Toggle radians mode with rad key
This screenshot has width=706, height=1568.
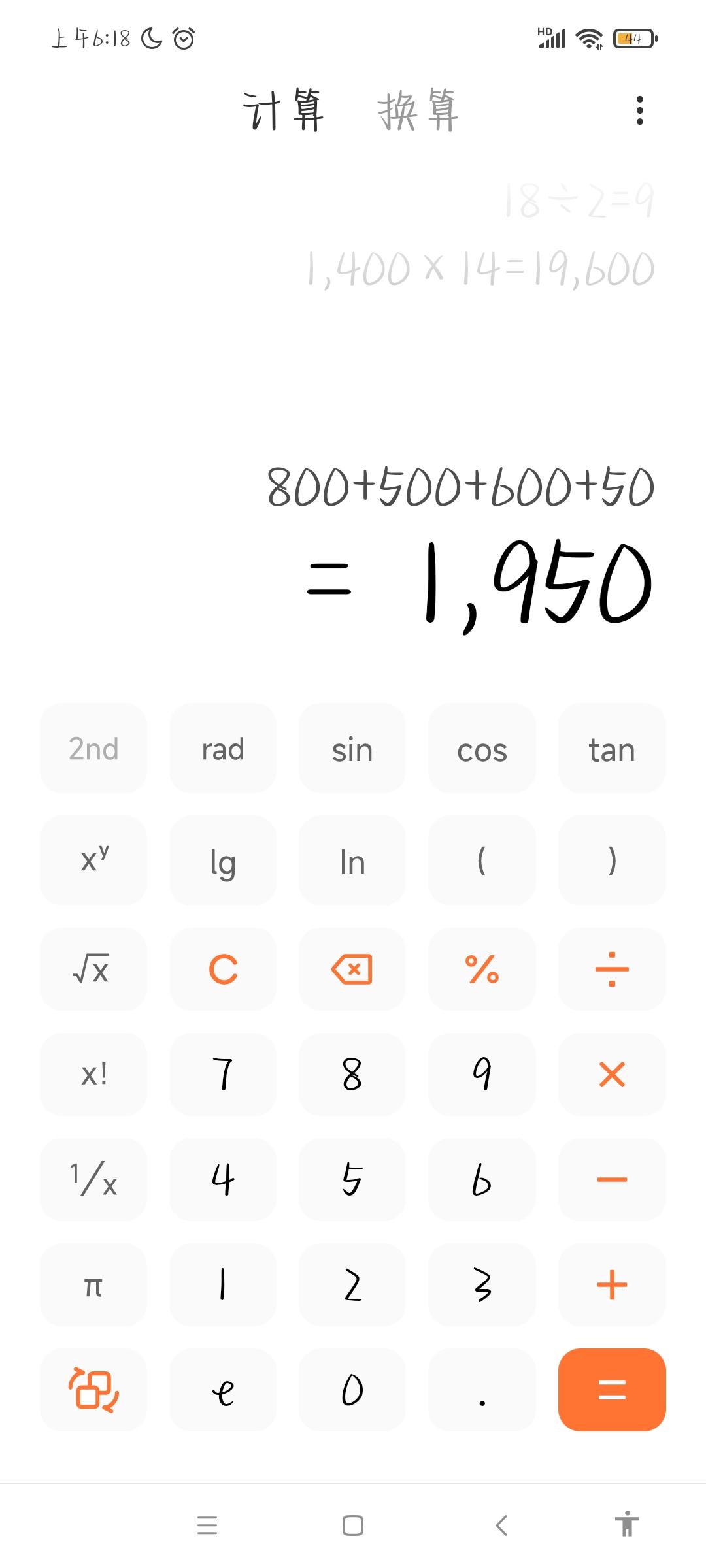coord(222,749)
